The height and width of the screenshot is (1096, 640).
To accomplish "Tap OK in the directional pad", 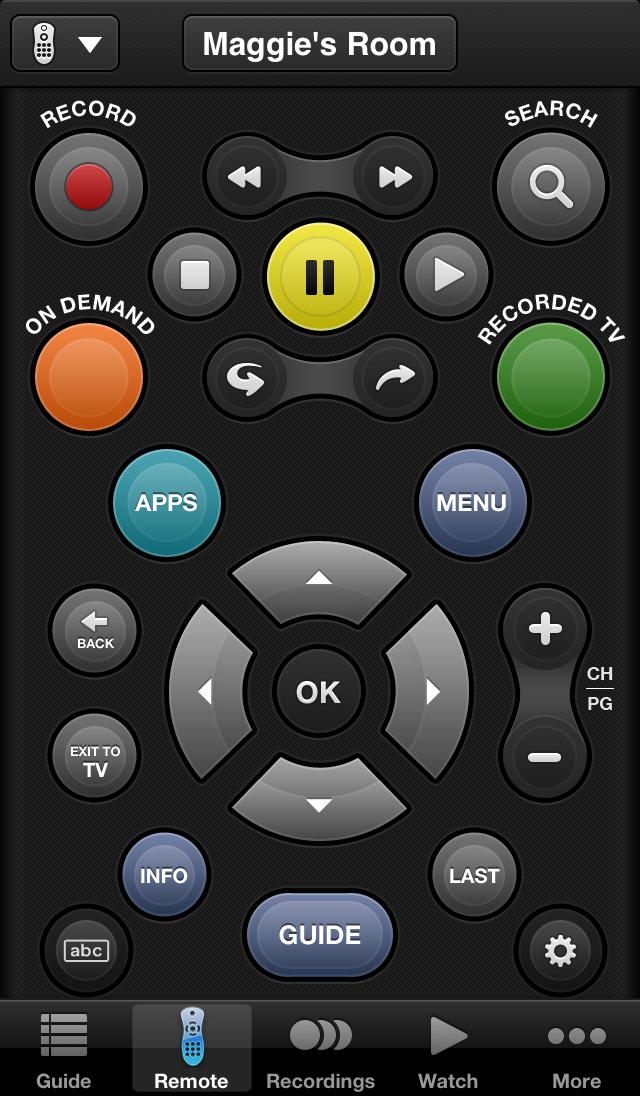I will click(319, 692).
